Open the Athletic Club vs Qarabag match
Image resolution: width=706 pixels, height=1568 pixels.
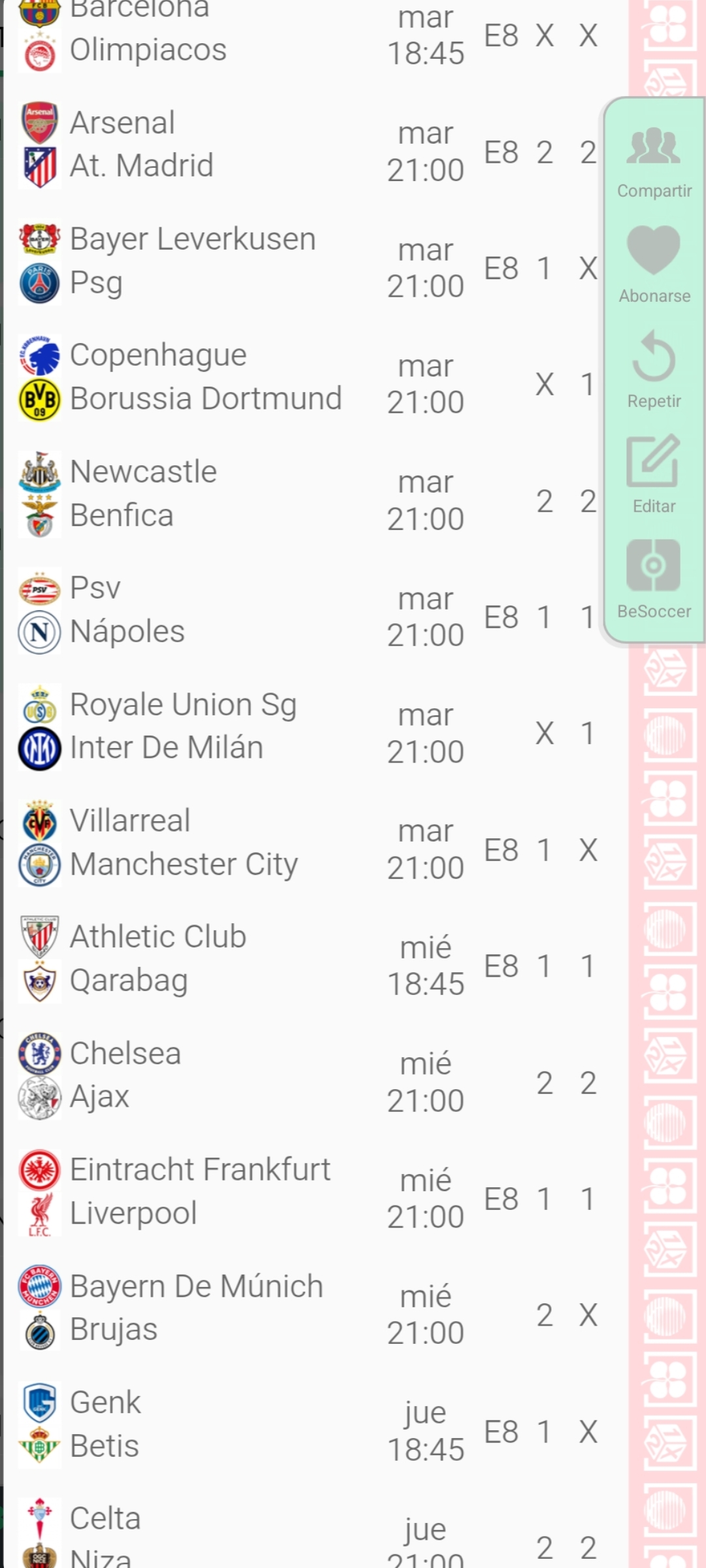click(x=196, y=958)
